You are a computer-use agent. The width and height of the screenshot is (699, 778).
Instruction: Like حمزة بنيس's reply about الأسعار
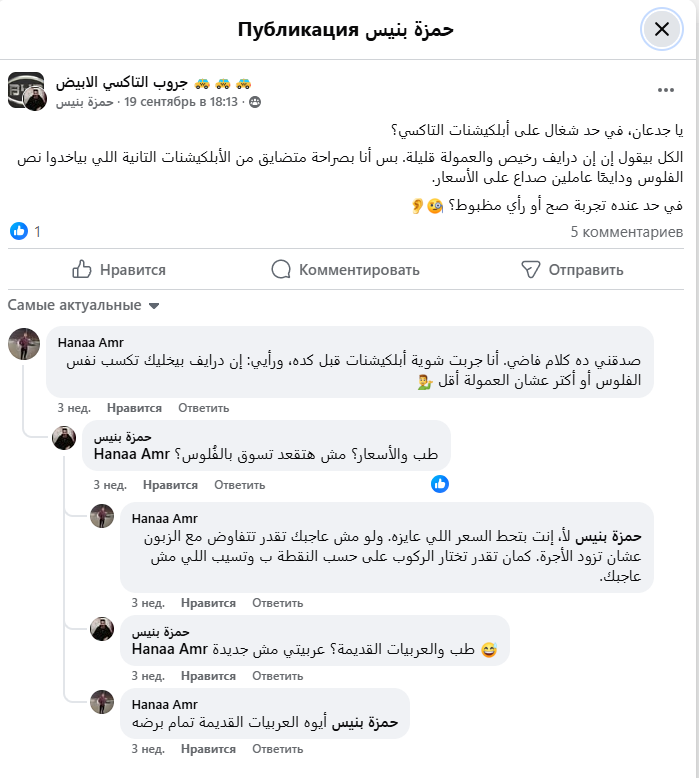(170, 485)
